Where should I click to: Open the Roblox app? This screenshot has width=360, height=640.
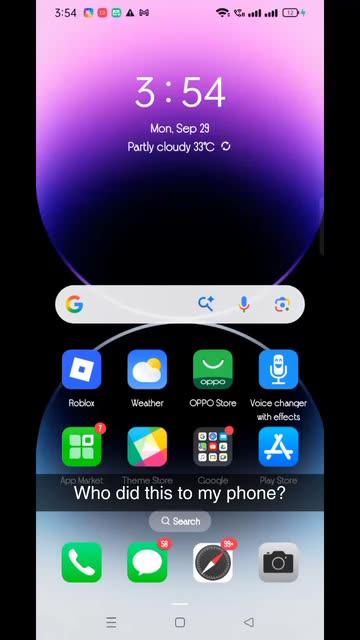tap(82, 369)
